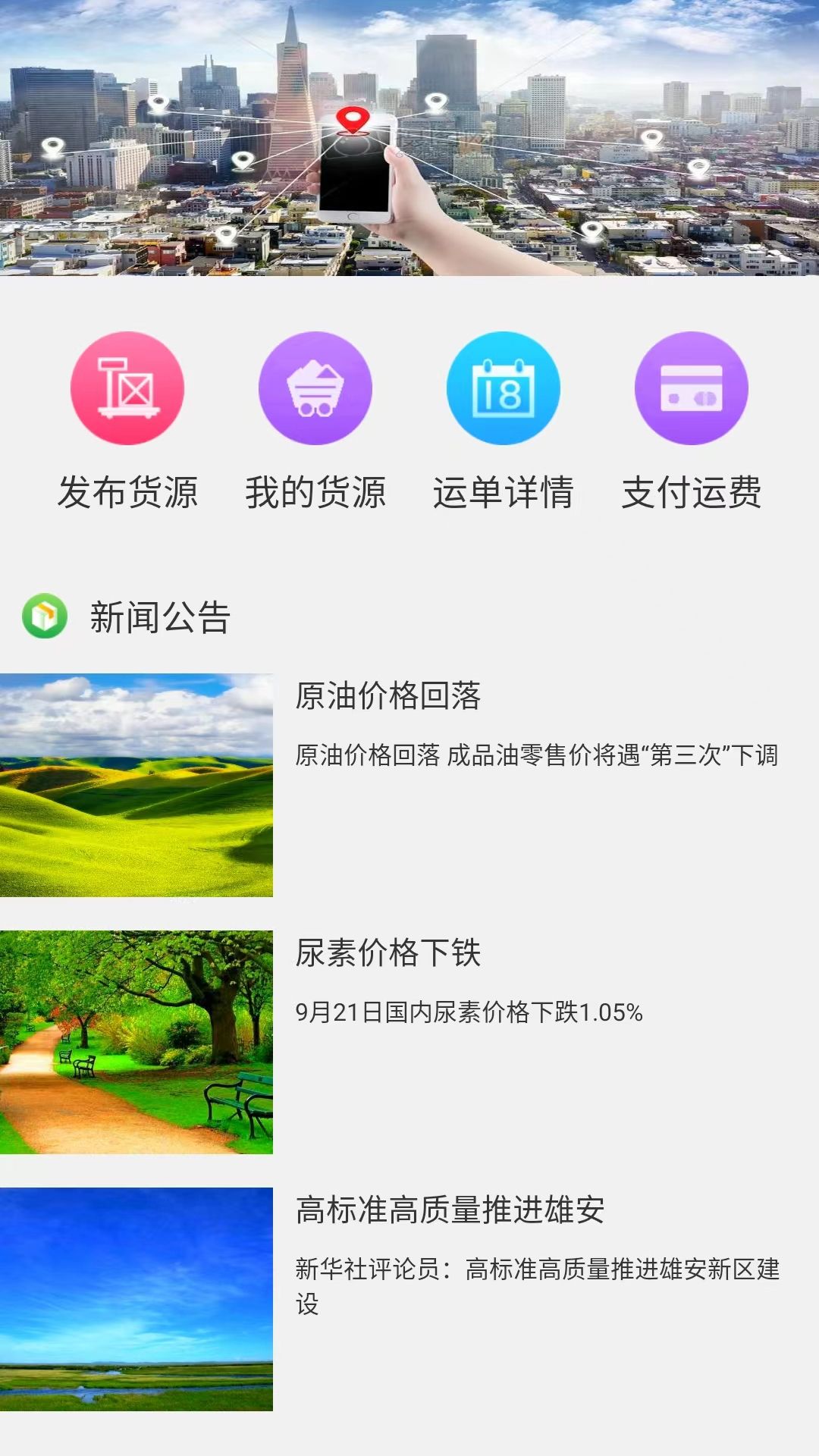819x1456 pixels.
Task: Click the 支付运费 text label
Action: tap(690, 492)
